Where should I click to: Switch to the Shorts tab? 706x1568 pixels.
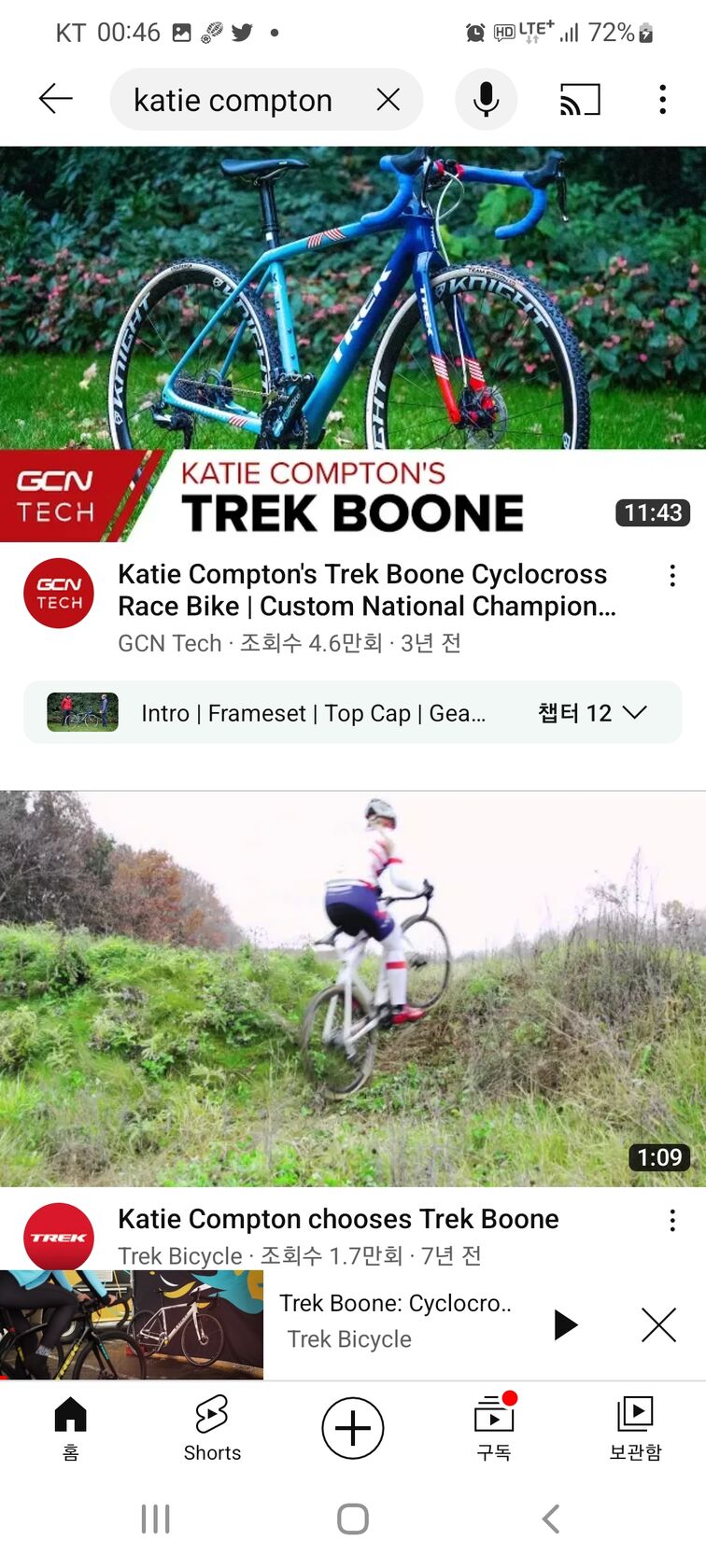point(212,1428)
